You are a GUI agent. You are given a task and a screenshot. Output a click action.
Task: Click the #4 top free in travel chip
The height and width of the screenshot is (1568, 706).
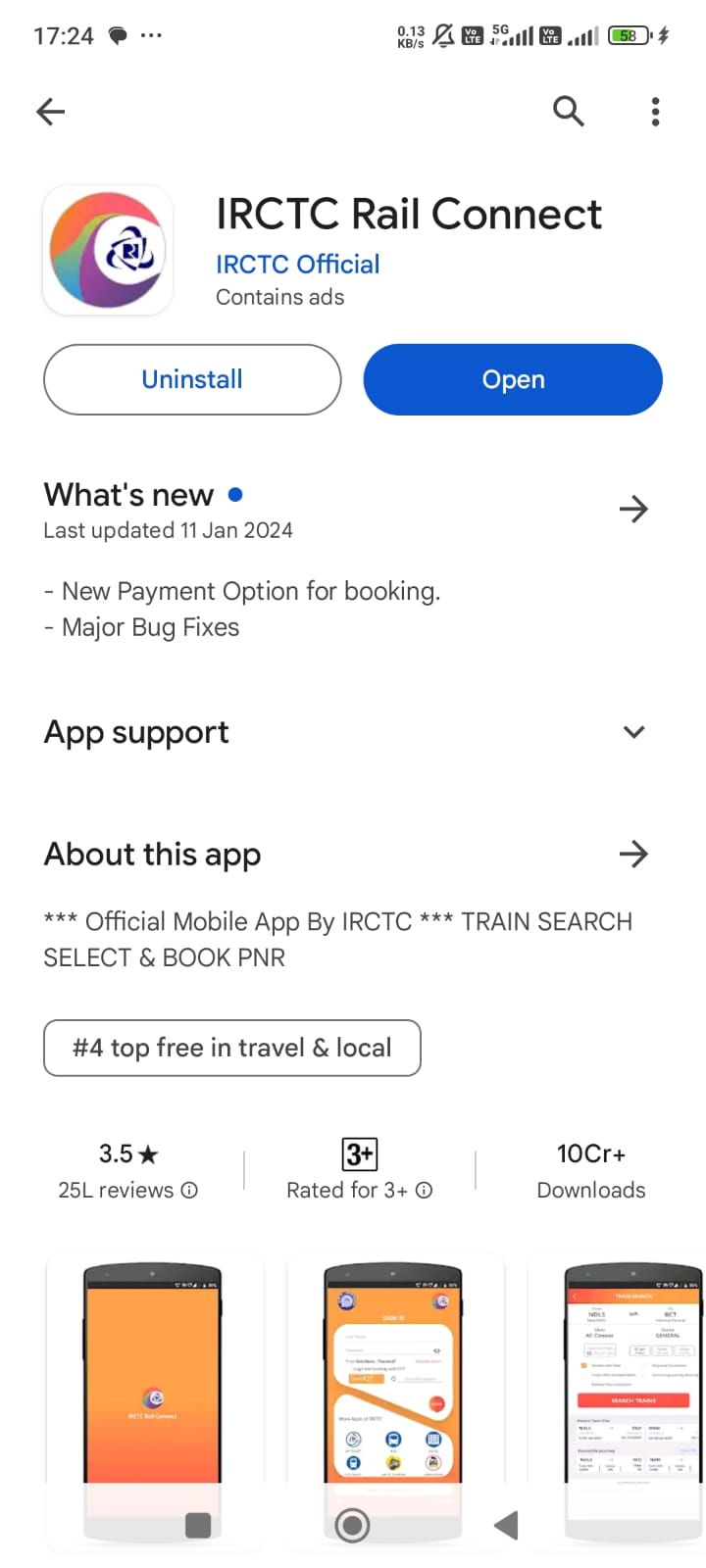click(231, 1048)
